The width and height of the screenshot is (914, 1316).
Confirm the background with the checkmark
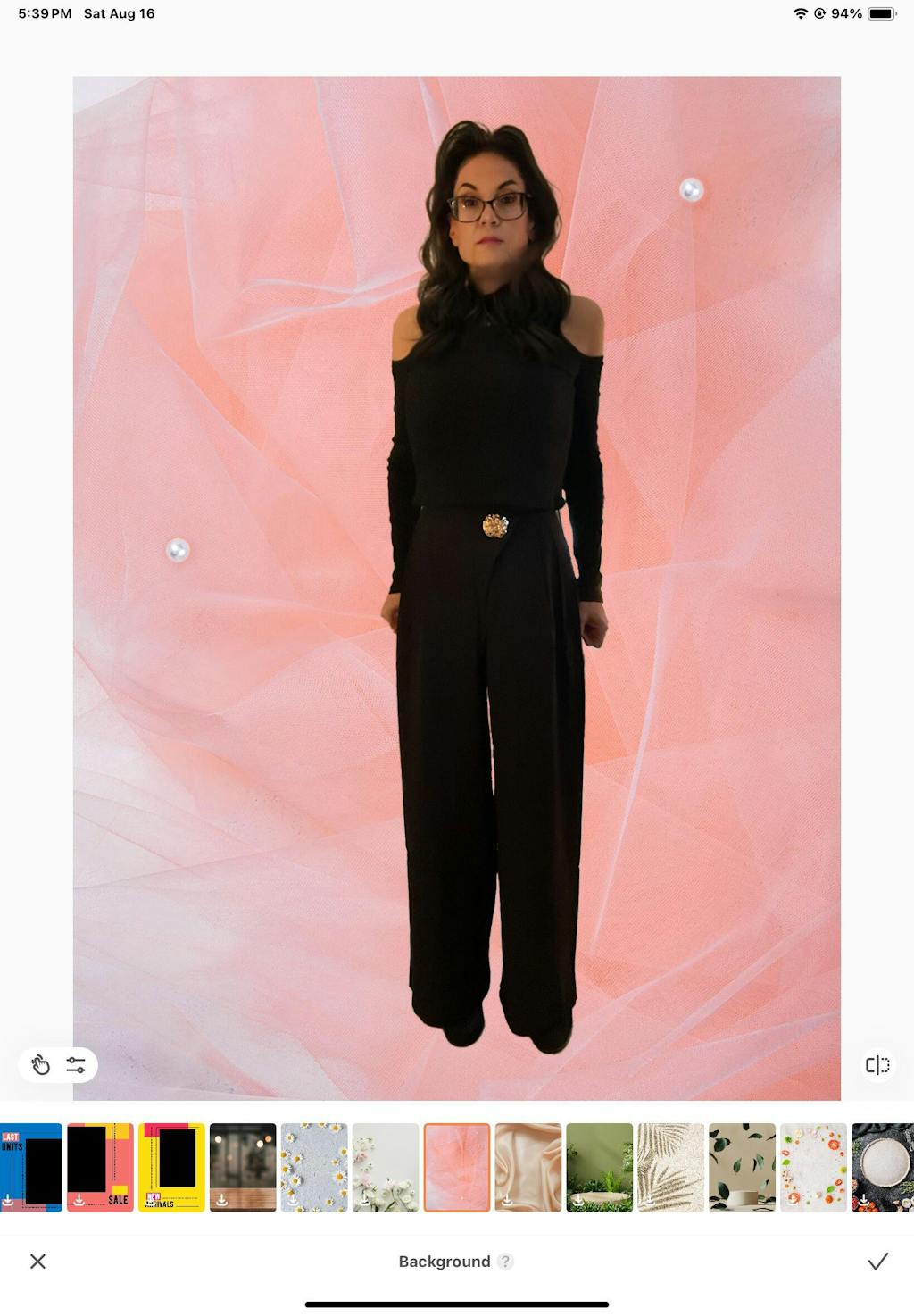coord(878,1261)
